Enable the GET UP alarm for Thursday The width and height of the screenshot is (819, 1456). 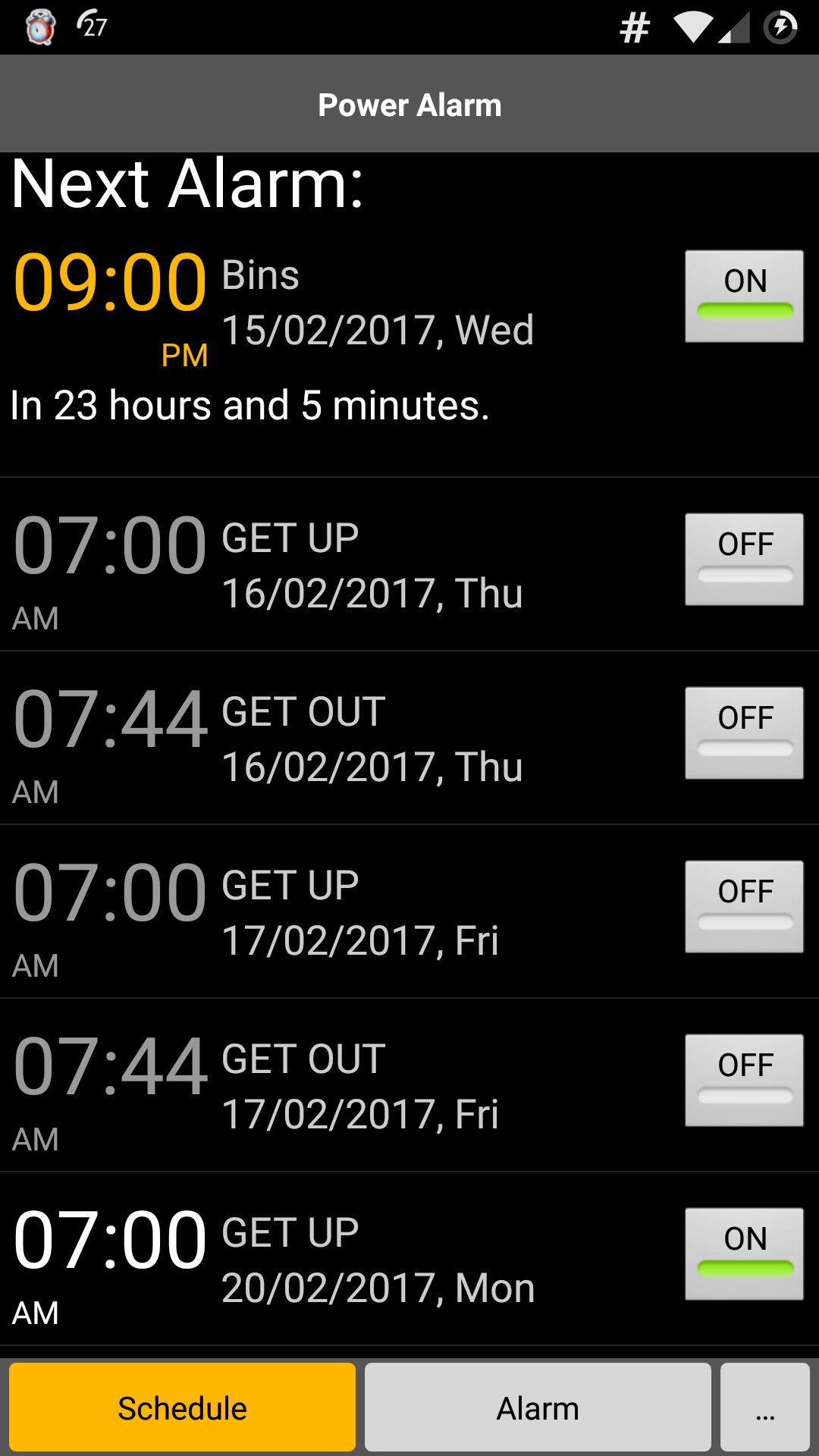coord(744,559)
